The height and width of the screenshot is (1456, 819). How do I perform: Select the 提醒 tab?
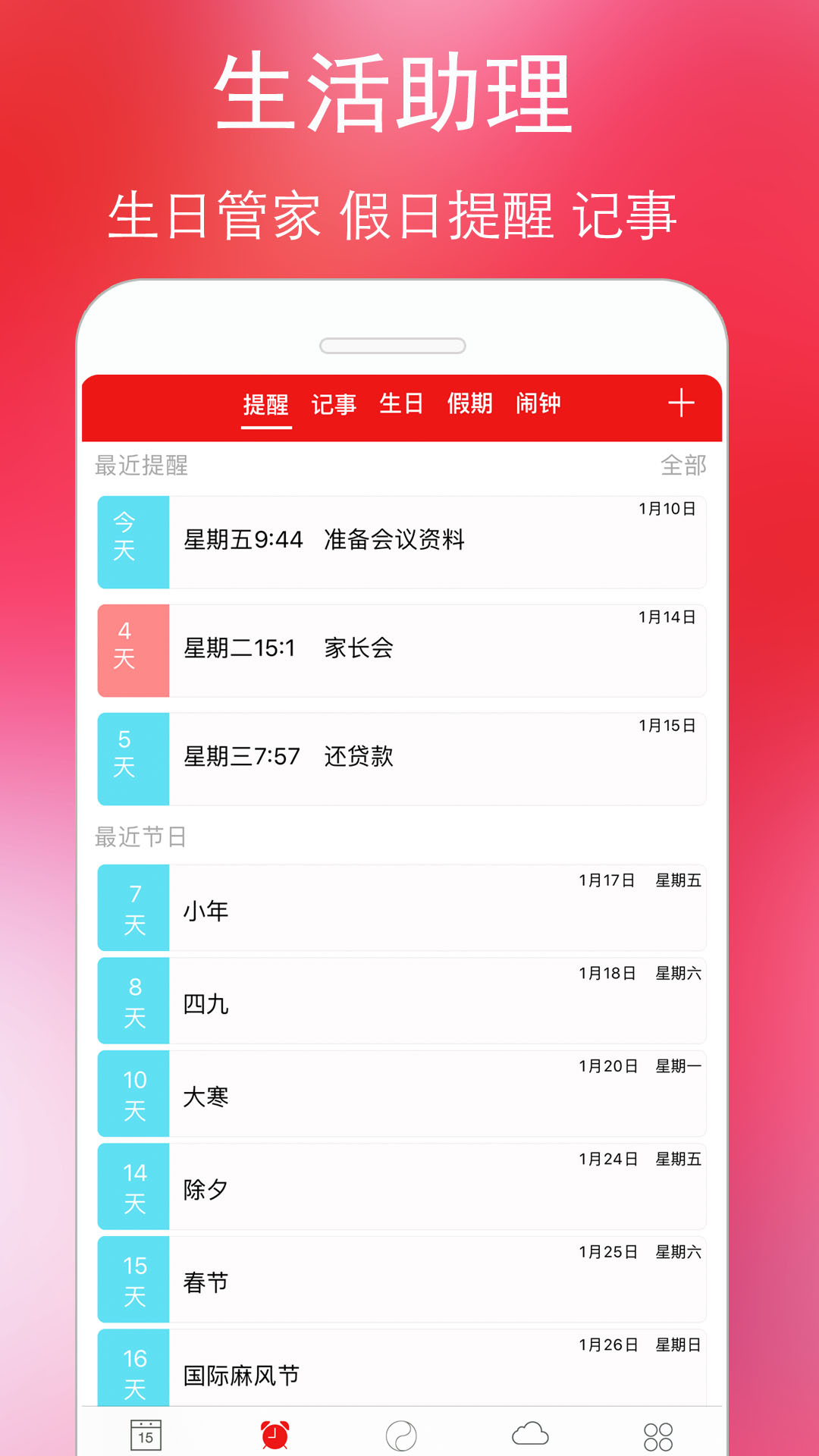(265, 404)
